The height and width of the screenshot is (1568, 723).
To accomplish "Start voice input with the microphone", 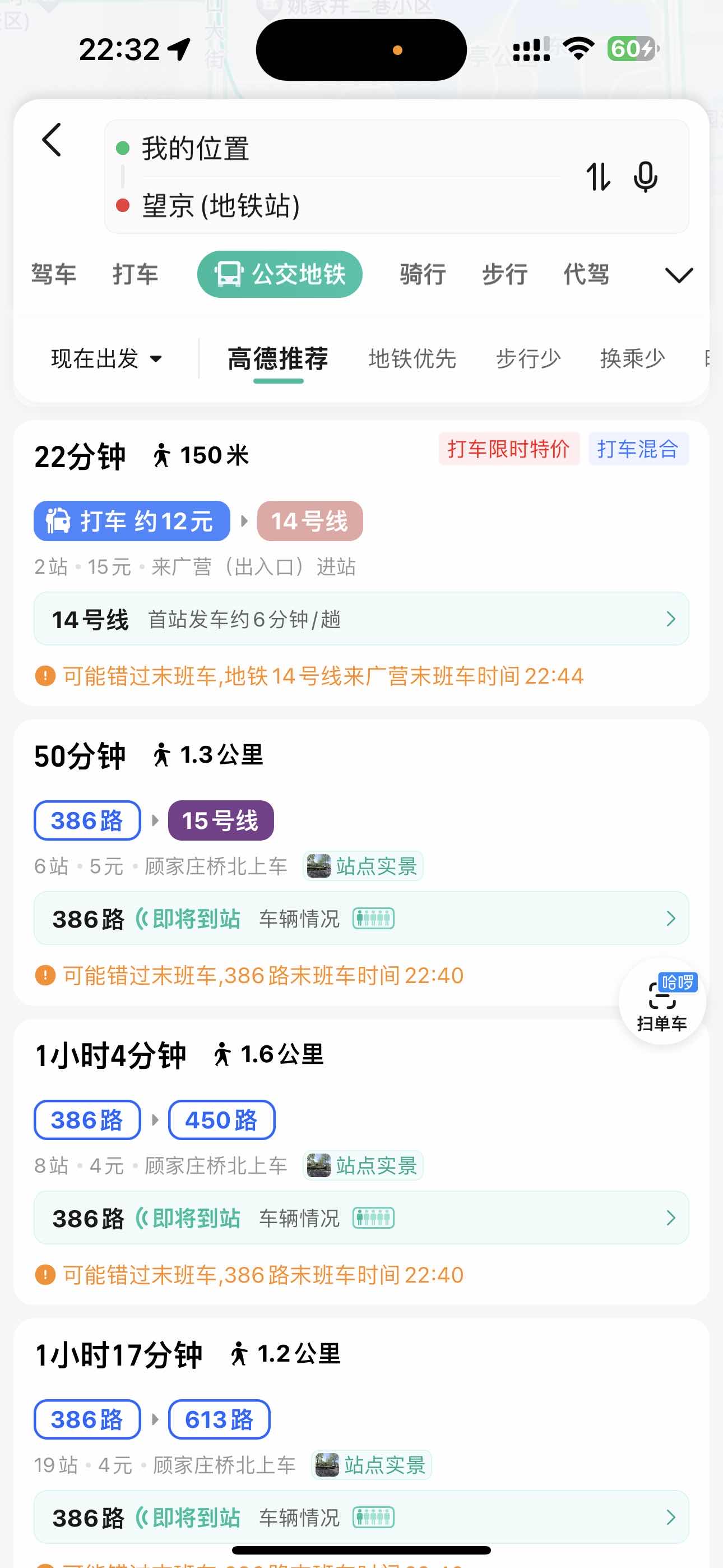I will [645, 177].
